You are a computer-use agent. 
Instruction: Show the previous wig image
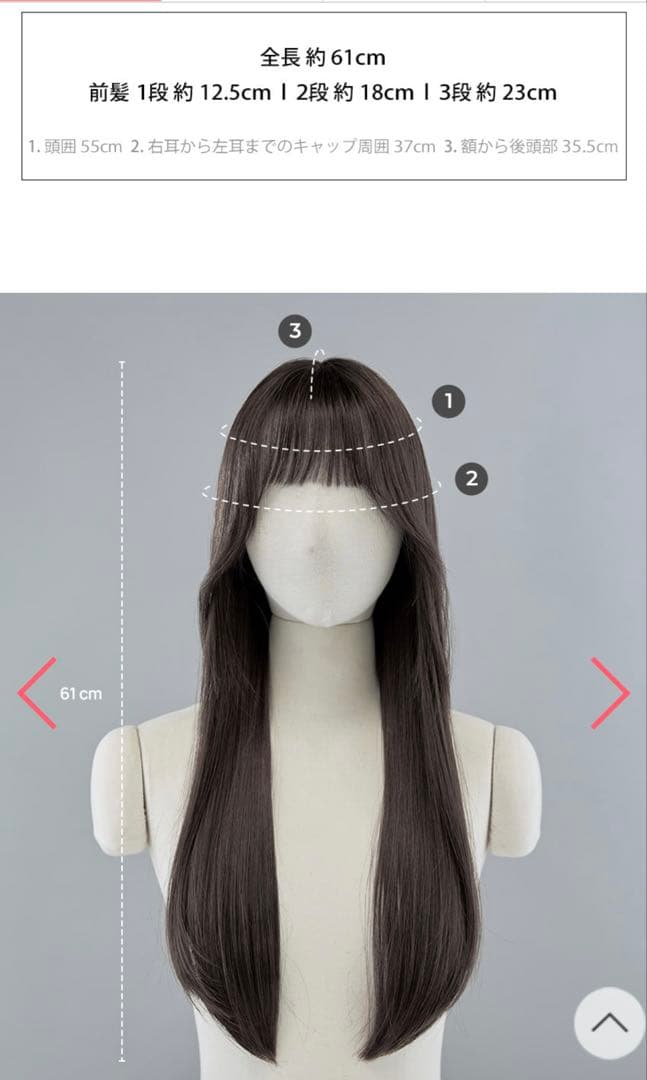[x=36, y=692]
